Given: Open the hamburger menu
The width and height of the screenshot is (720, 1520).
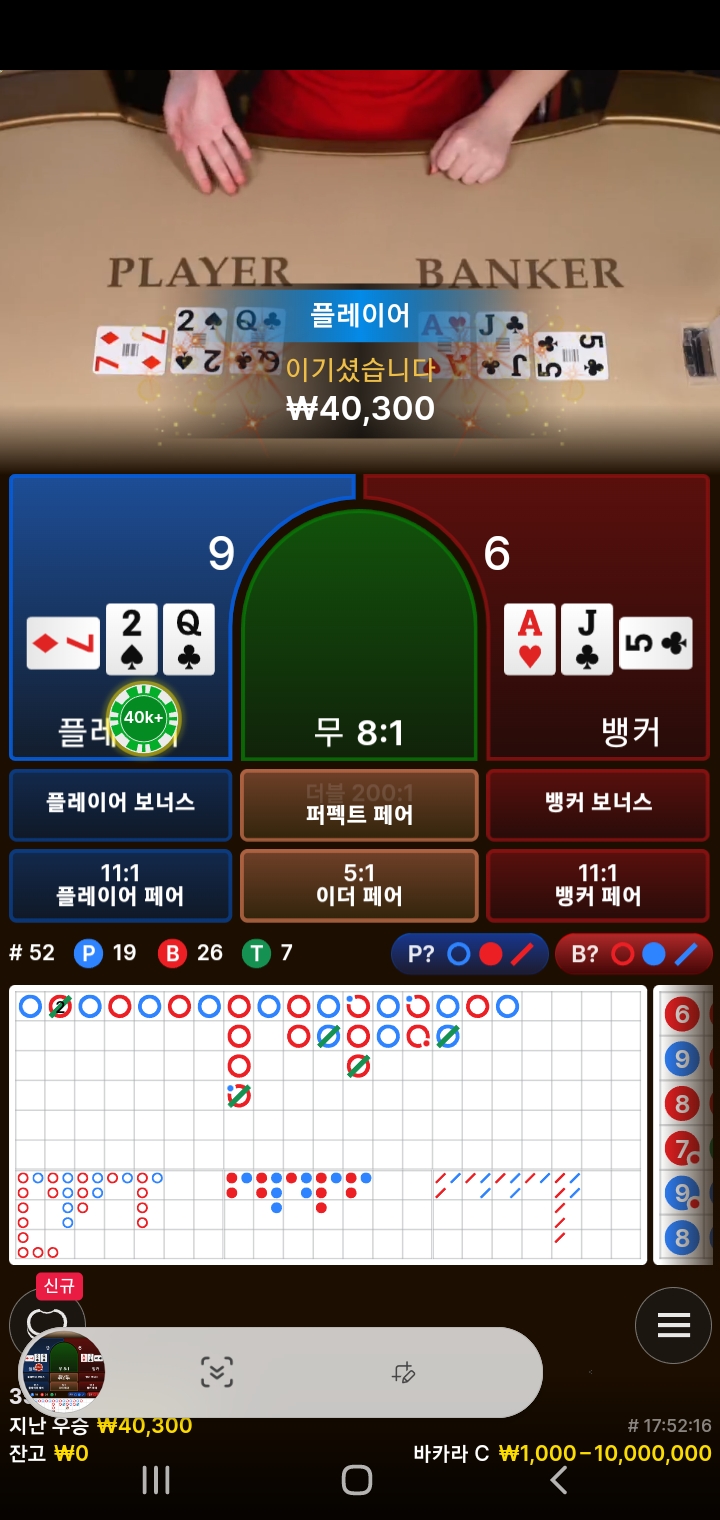Looking at the screenshot, I should pyautogui.click(x=673, y=1325).
